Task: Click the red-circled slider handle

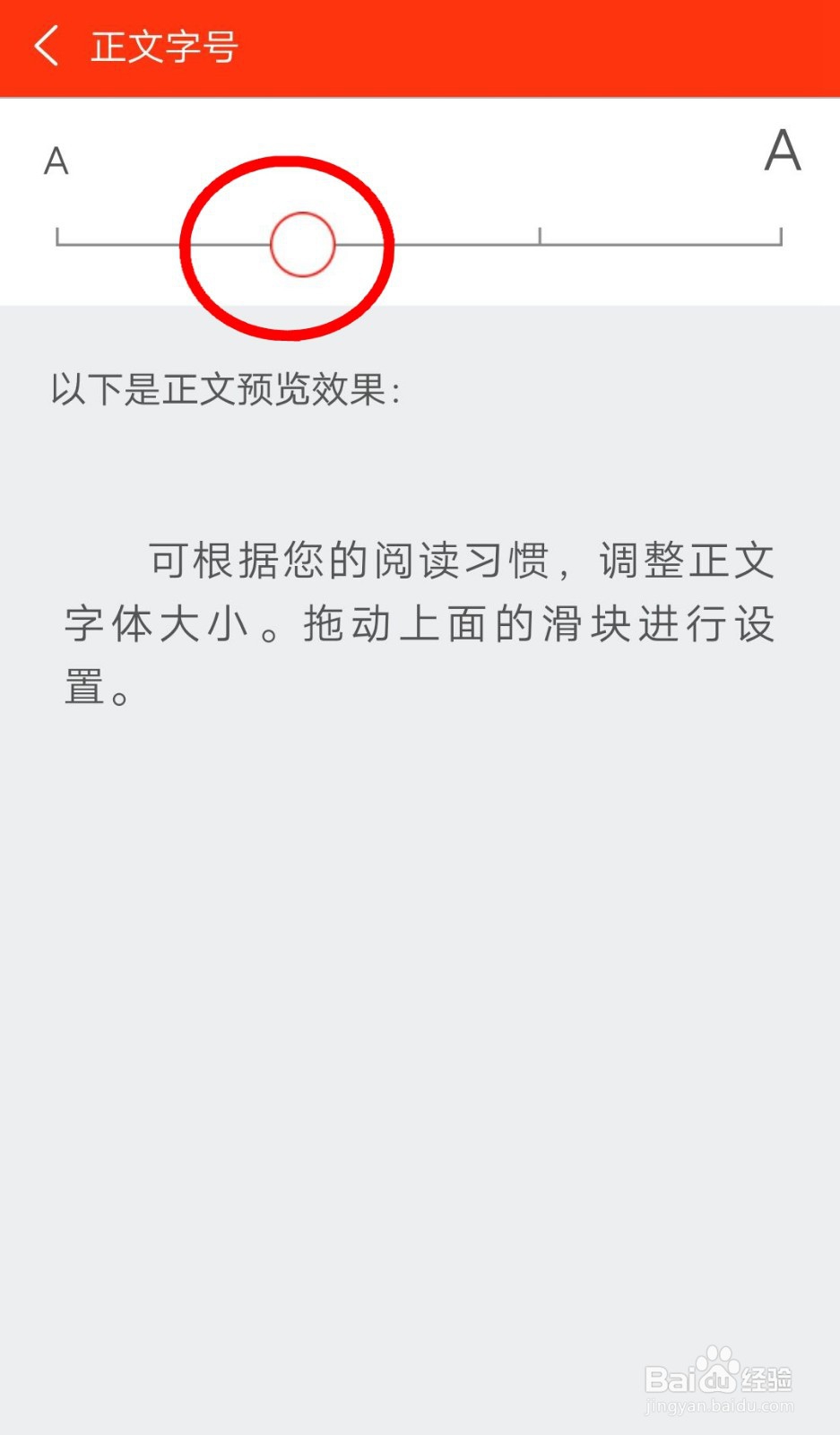Action: tap(301, 244)
